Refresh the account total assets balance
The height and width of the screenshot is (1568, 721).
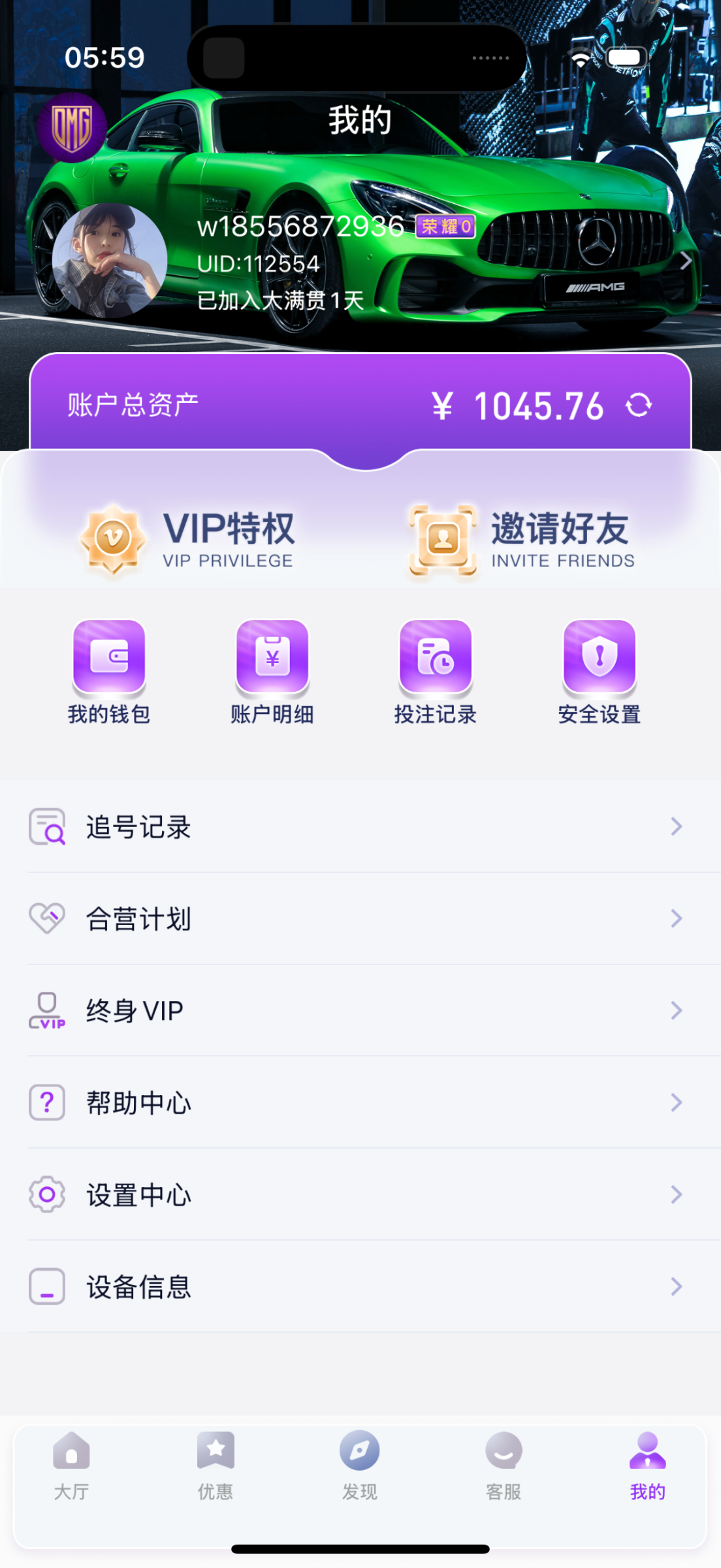(638, 405)
